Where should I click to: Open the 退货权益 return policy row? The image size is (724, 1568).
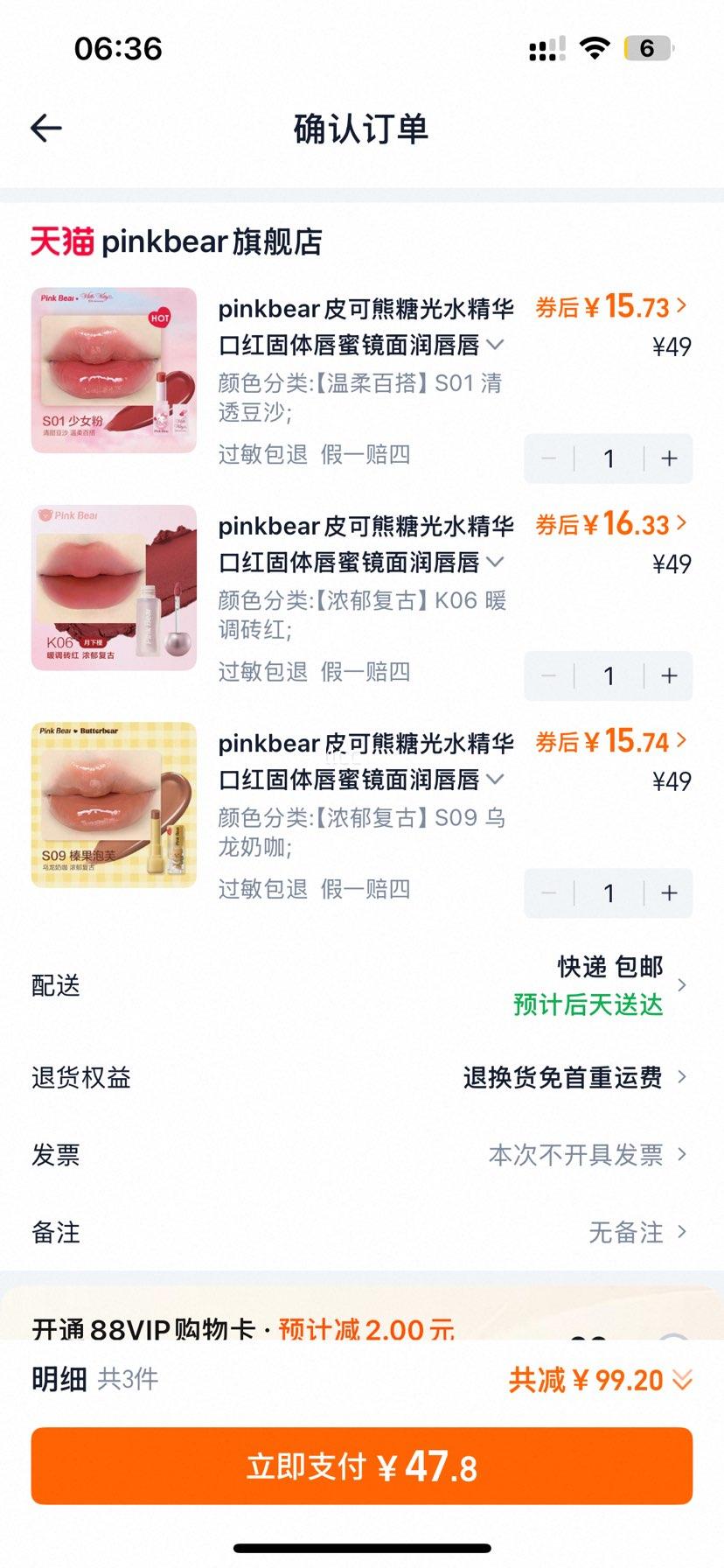coord(362,1077)
